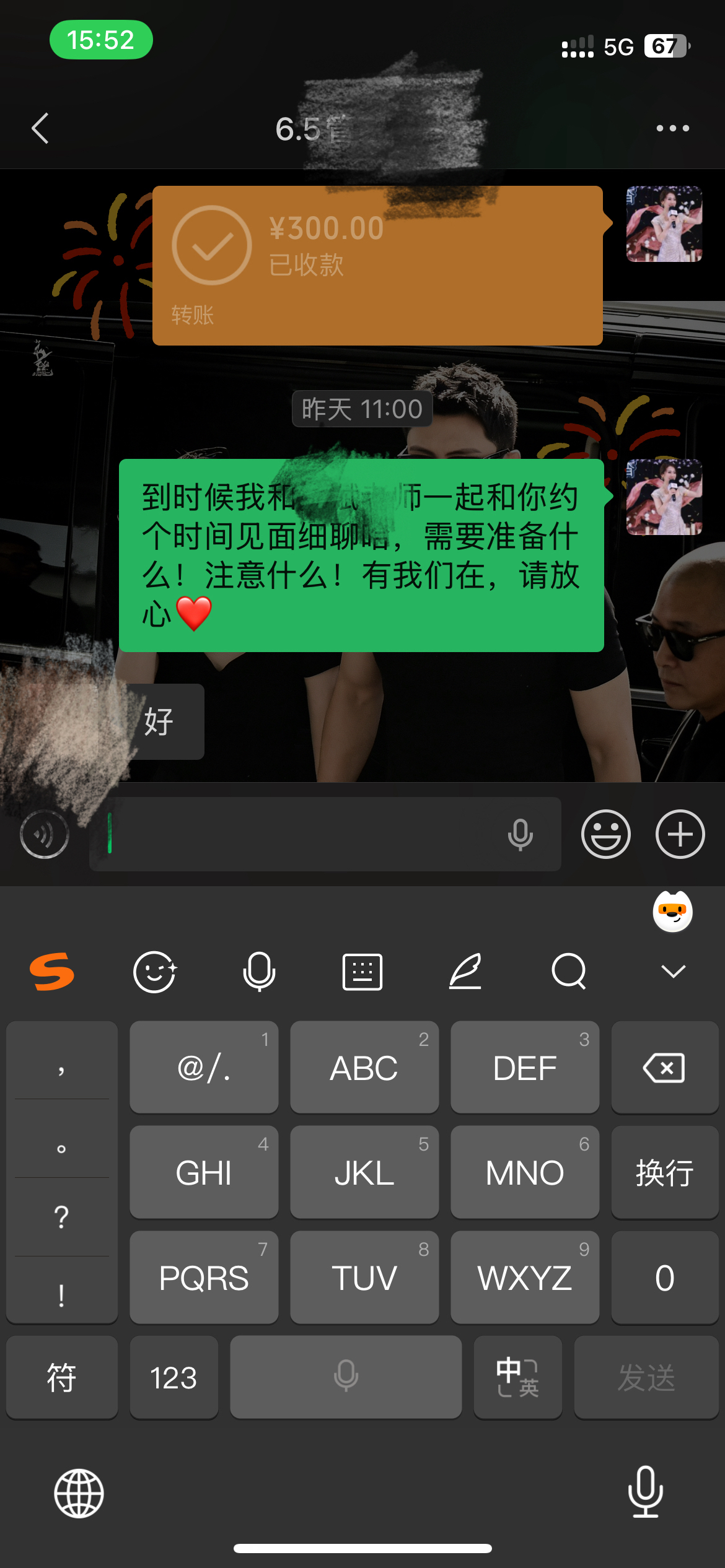
Task: Toggle Chinese/English input with 中英 key
Action: pos(517,1377)
